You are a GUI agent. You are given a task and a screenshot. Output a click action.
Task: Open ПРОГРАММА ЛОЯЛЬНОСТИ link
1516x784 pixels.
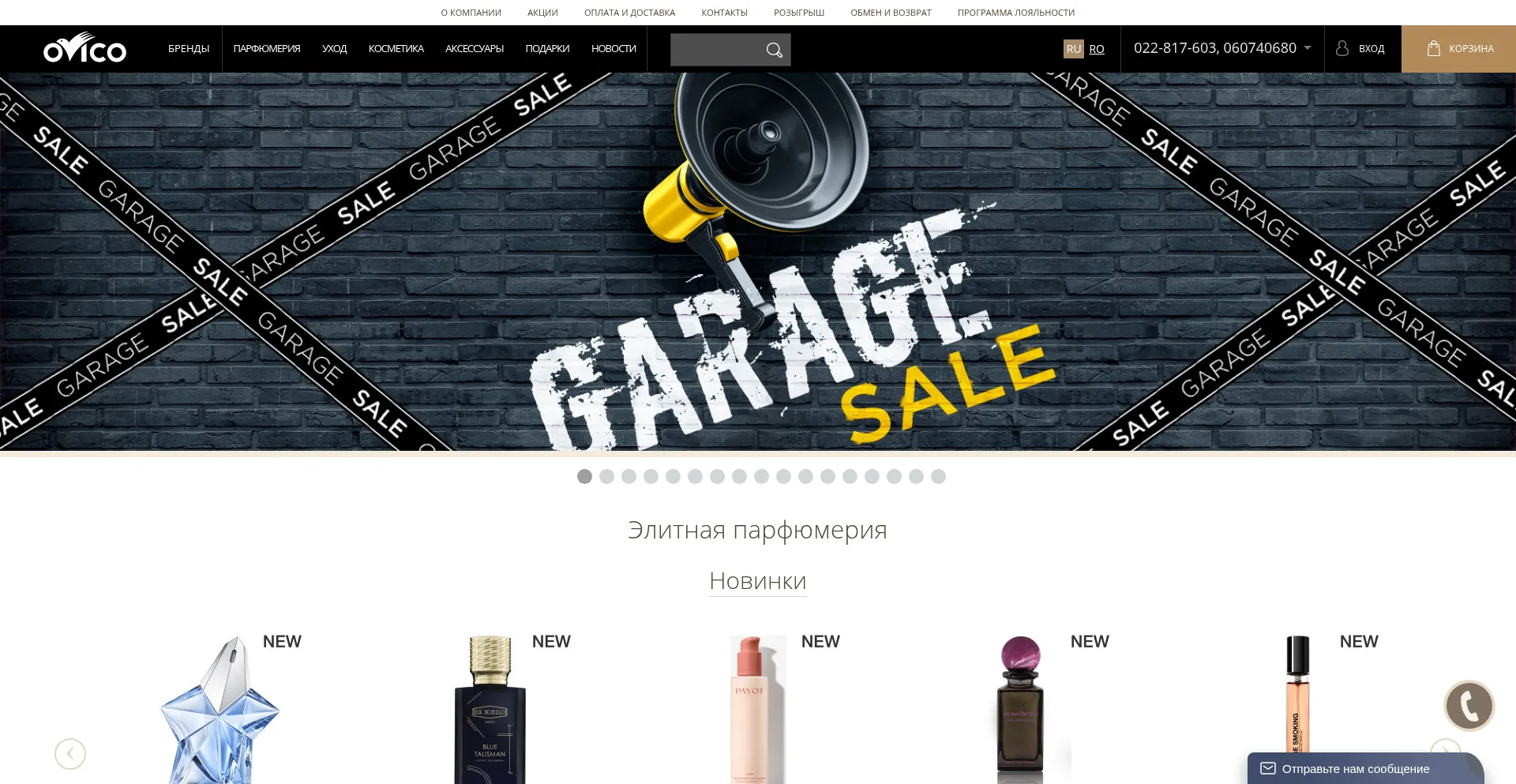(x=1015, y=13)
